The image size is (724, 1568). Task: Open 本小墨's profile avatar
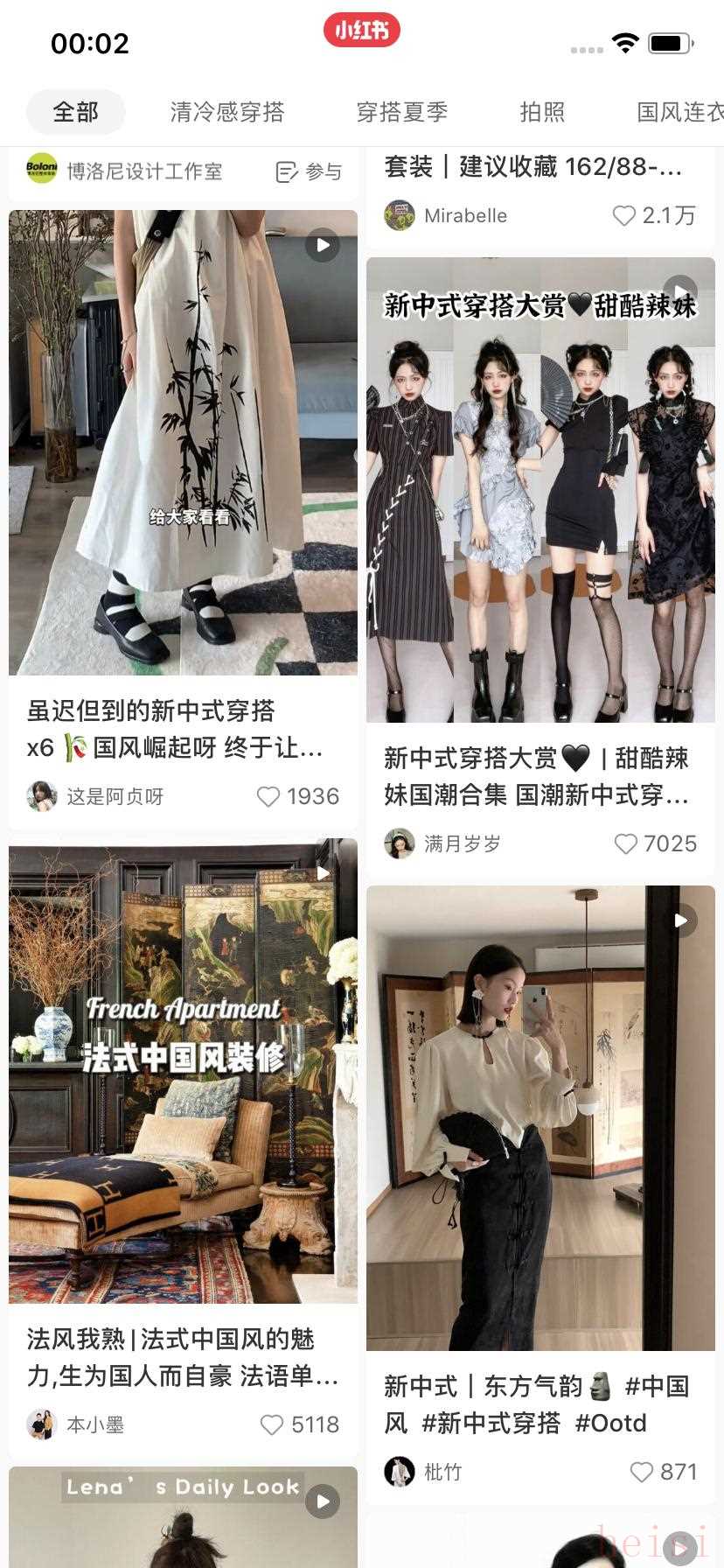tap(41, 1424)
